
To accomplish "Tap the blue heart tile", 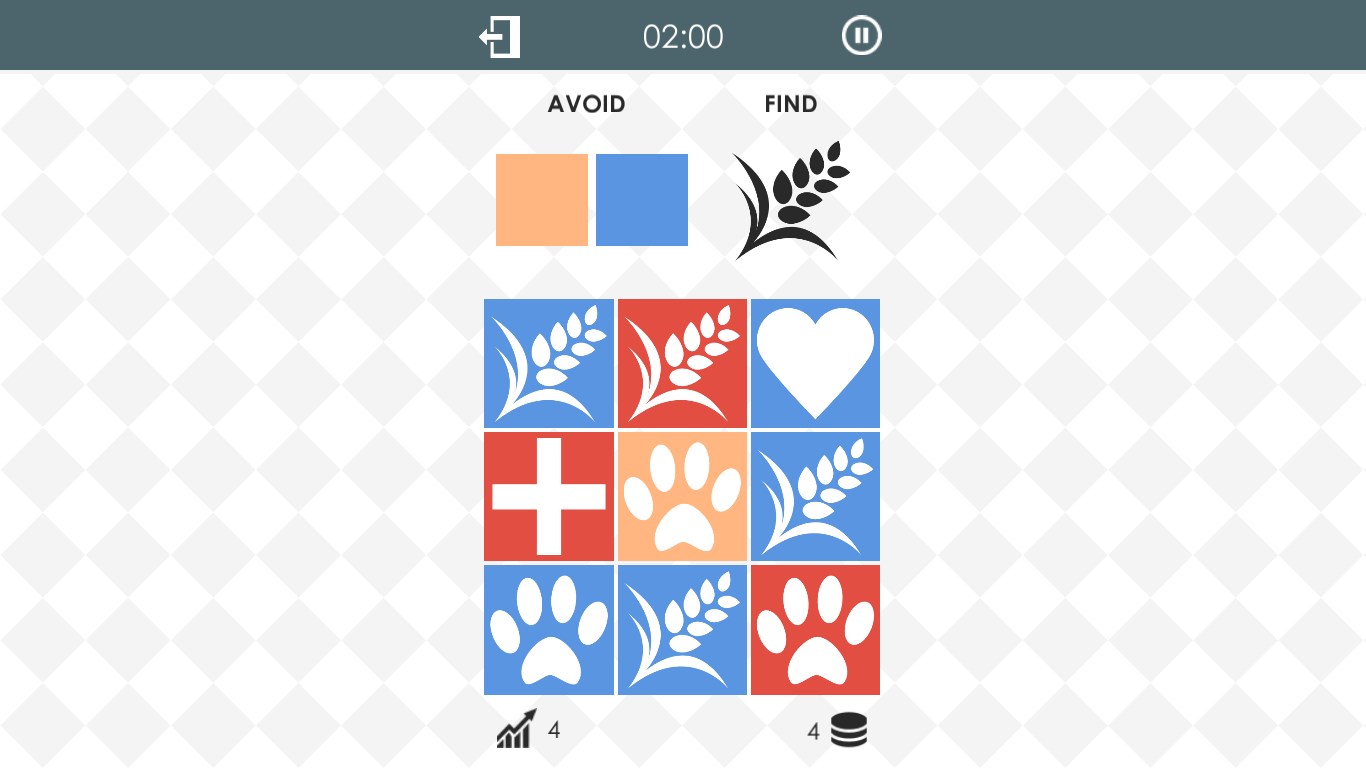I will (x=815, y=363).
